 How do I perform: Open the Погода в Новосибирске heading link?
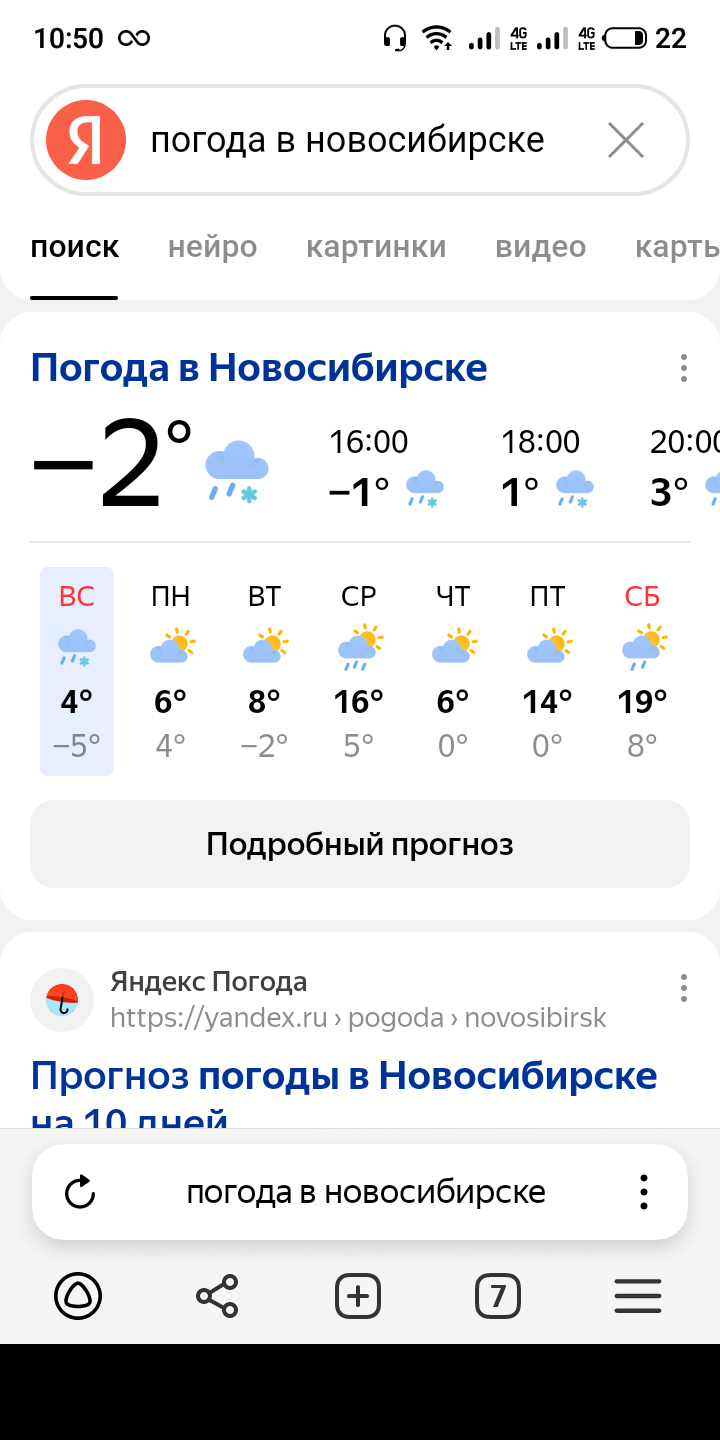click(x=259, y=368)
